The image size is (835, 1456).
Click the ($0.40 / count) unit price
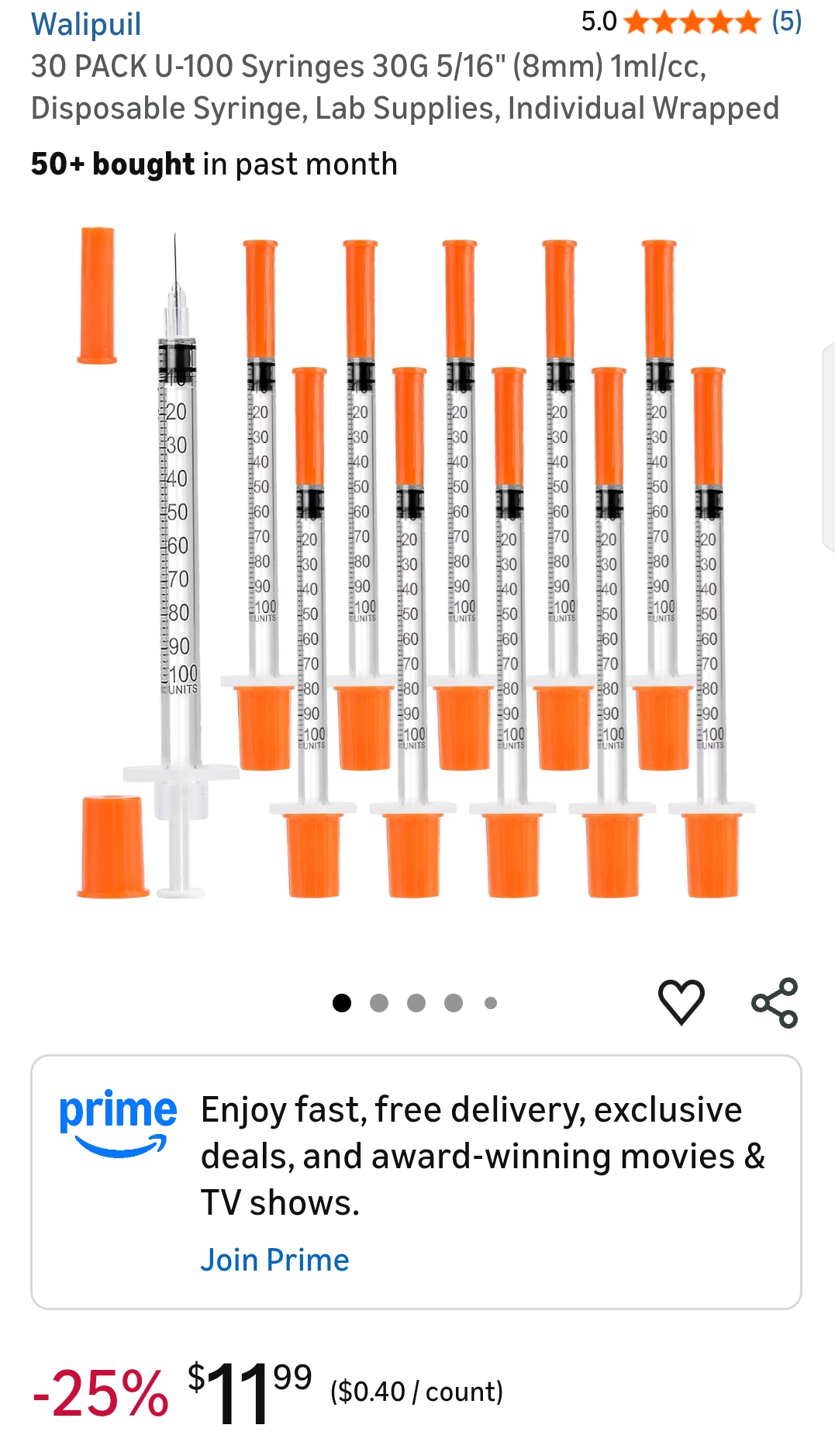click(416, 1391)
